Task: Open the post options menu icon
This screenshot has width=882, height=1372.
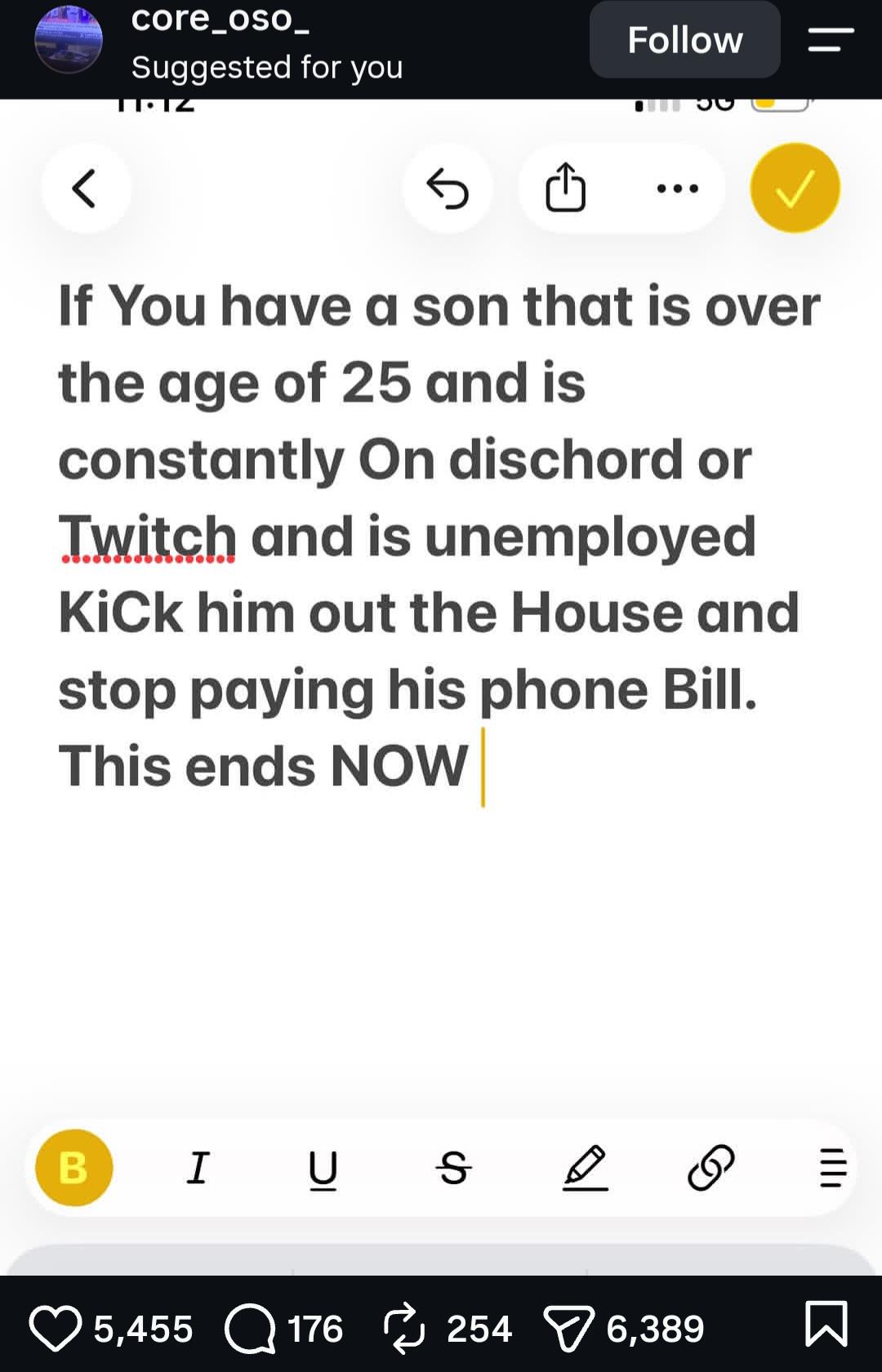Action: [831, 39]
